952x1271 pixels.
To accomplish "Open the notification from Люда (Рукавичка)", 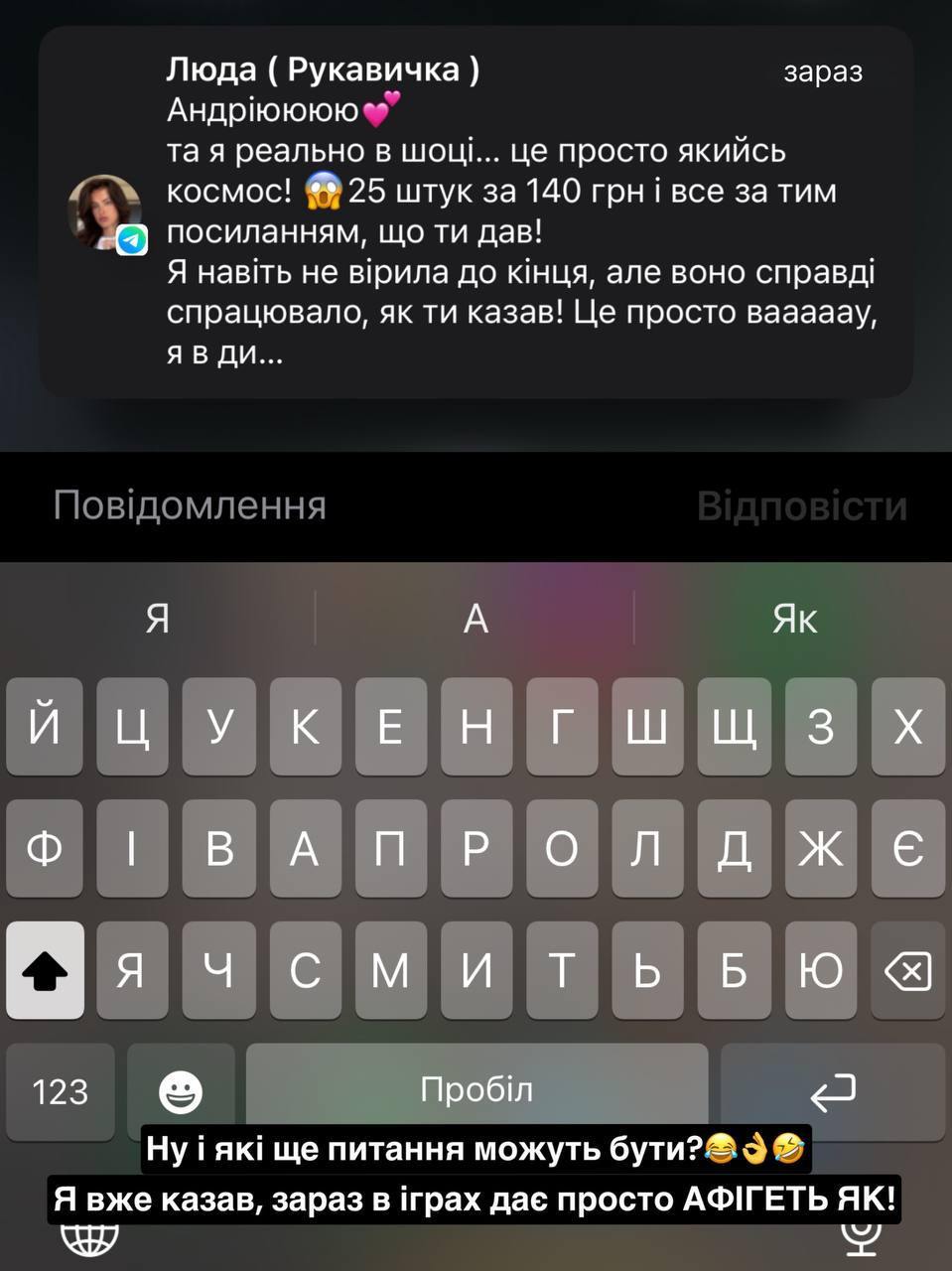I will (476, 211).
